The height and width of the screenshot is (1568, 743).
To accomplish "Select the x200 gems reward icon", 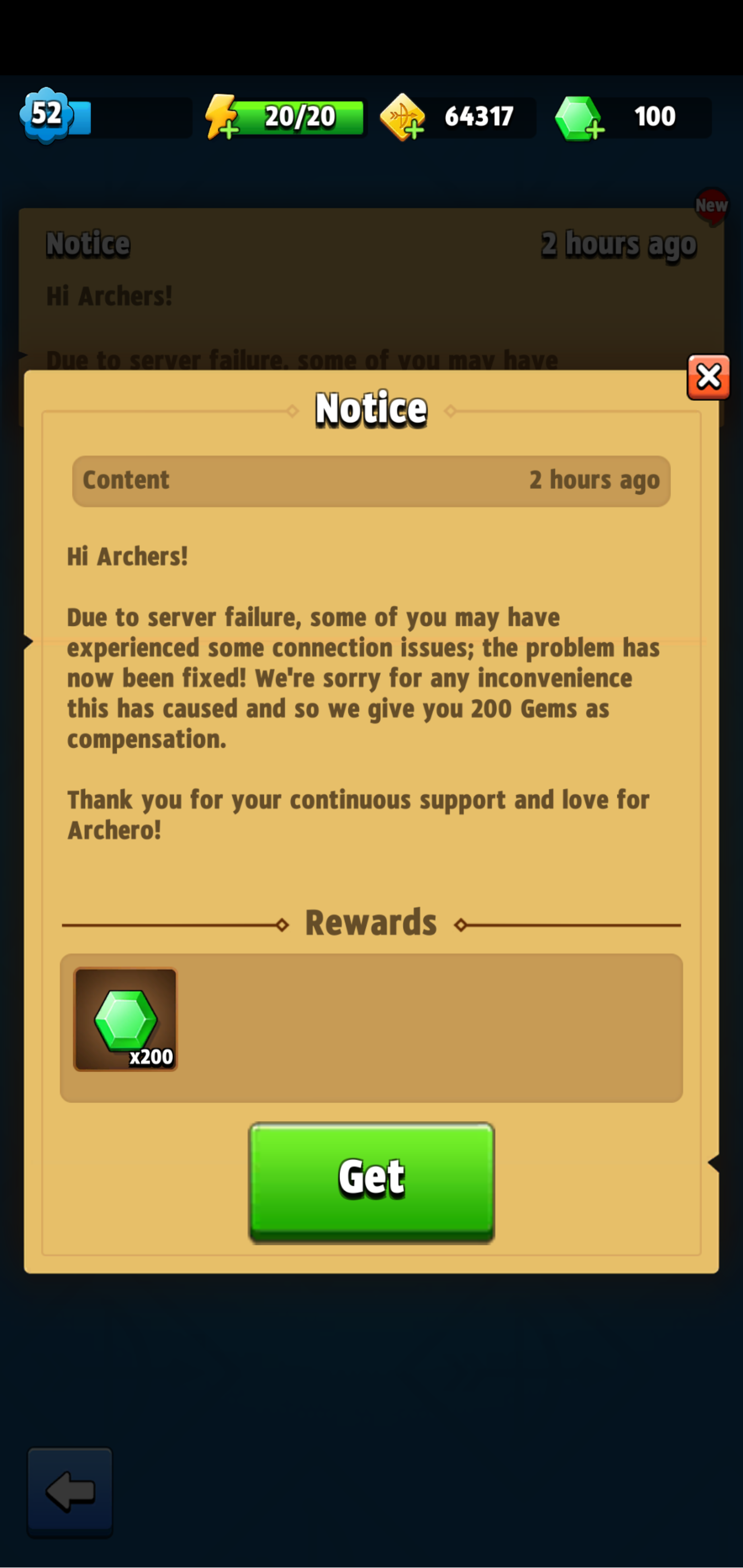I will 125,1020.
